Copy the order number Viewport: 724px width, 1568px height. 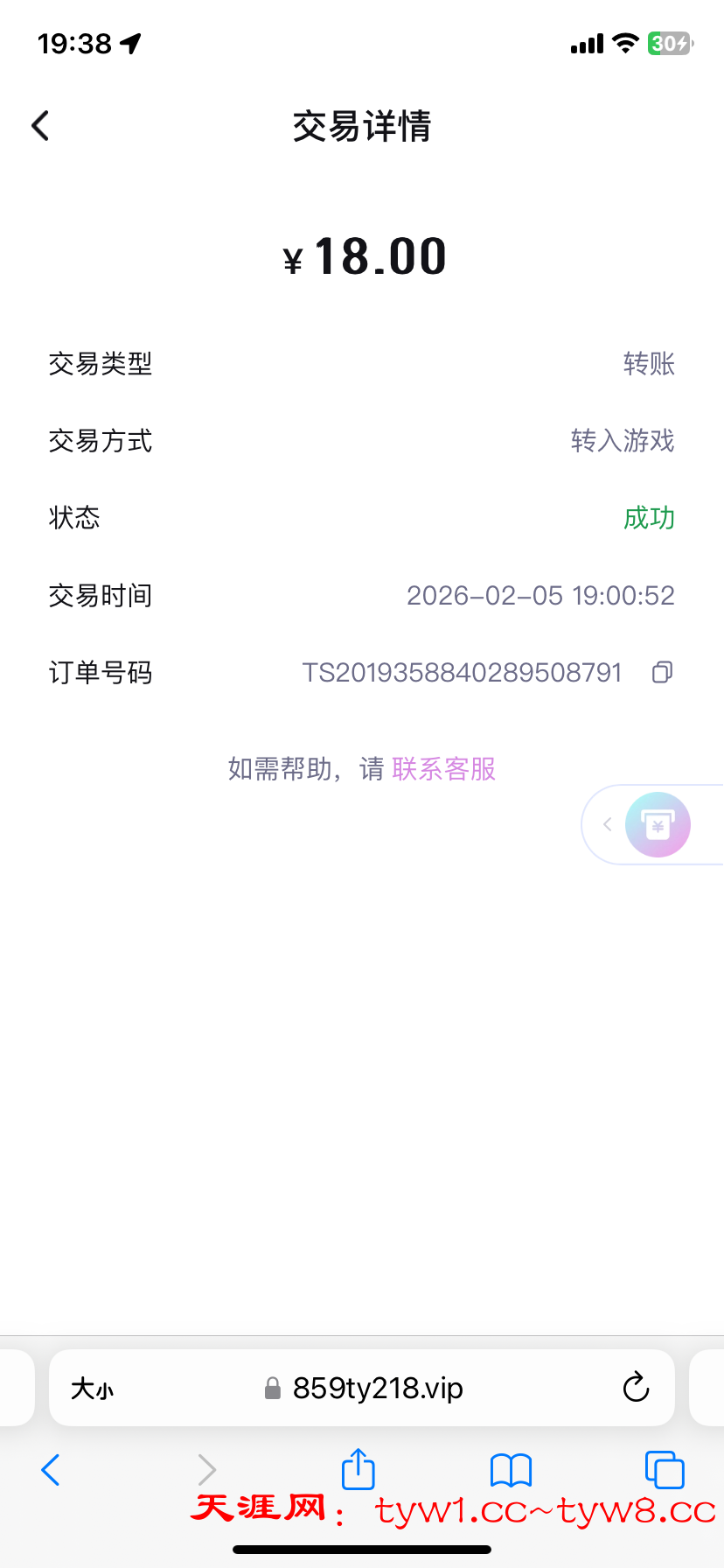click(663, 672)
